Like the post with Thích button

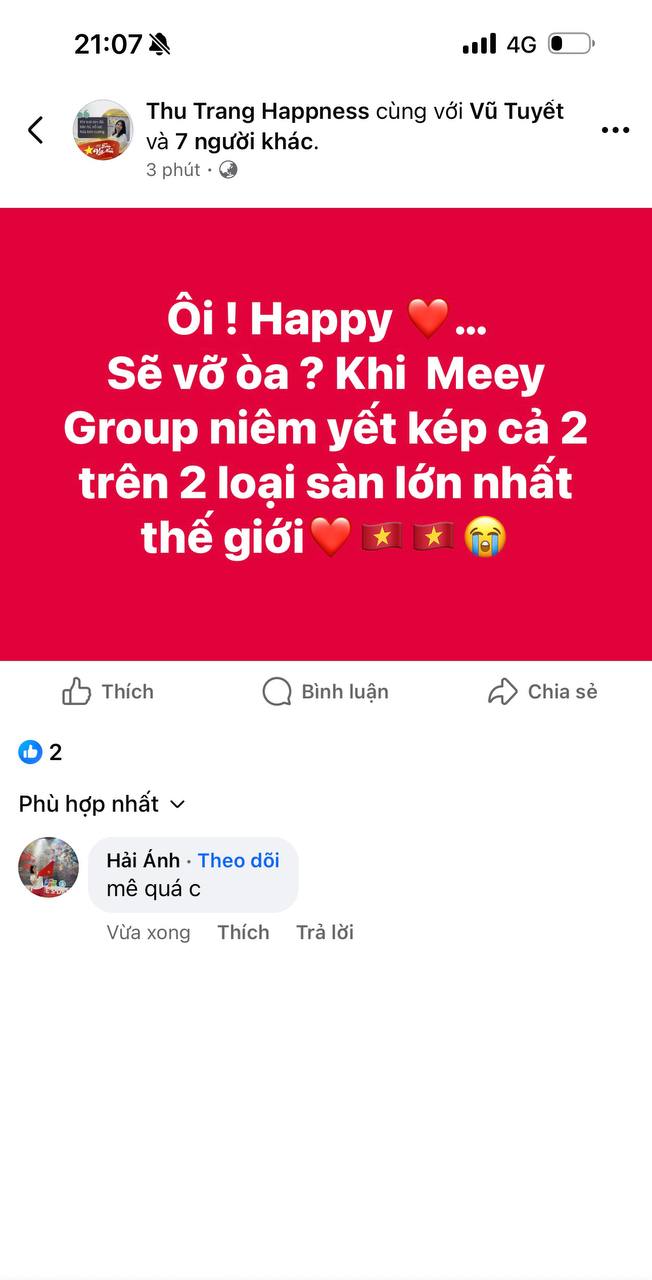(108, 691)
